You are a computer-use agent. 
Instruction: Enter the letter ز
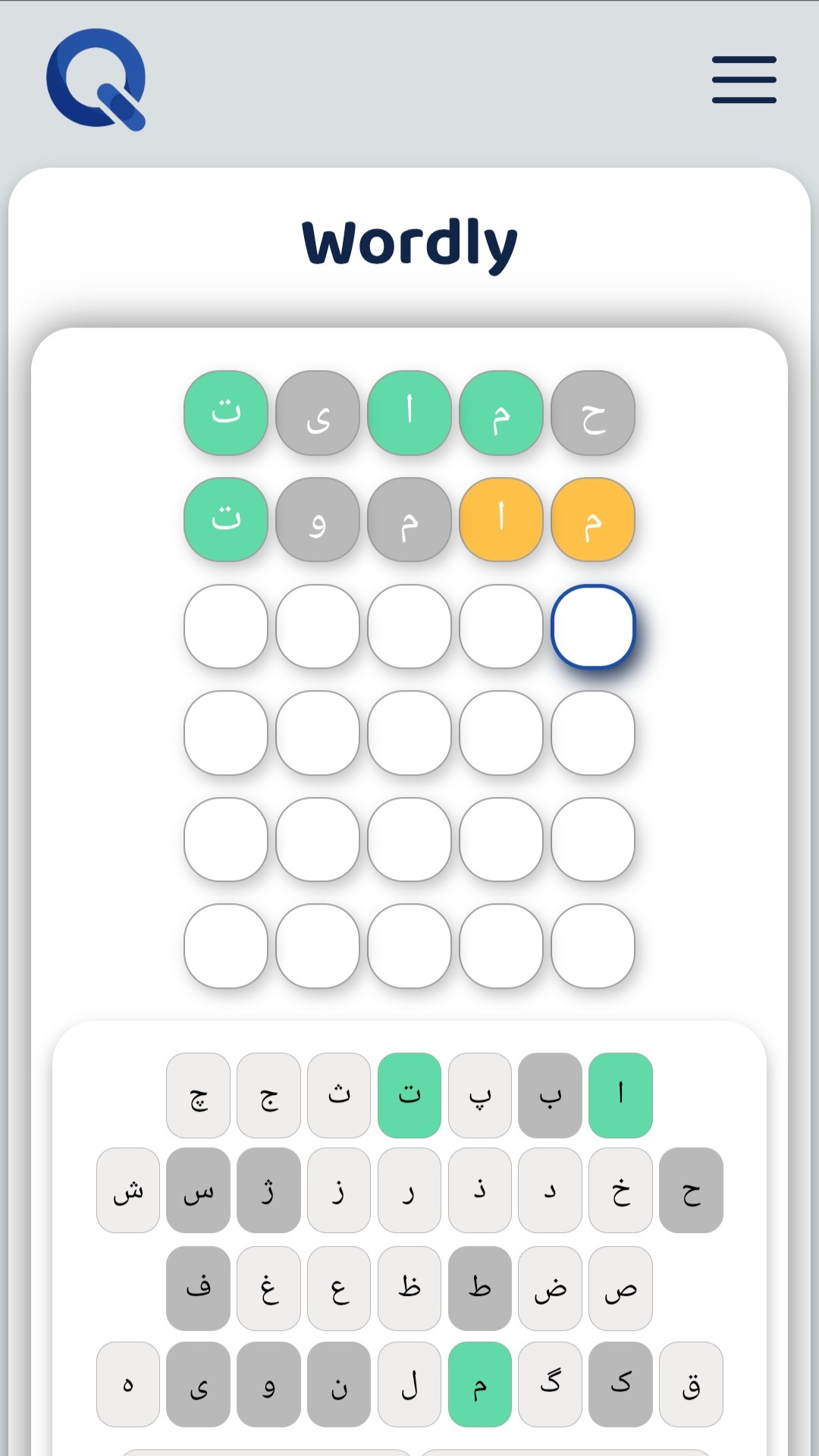point(339,1190)
